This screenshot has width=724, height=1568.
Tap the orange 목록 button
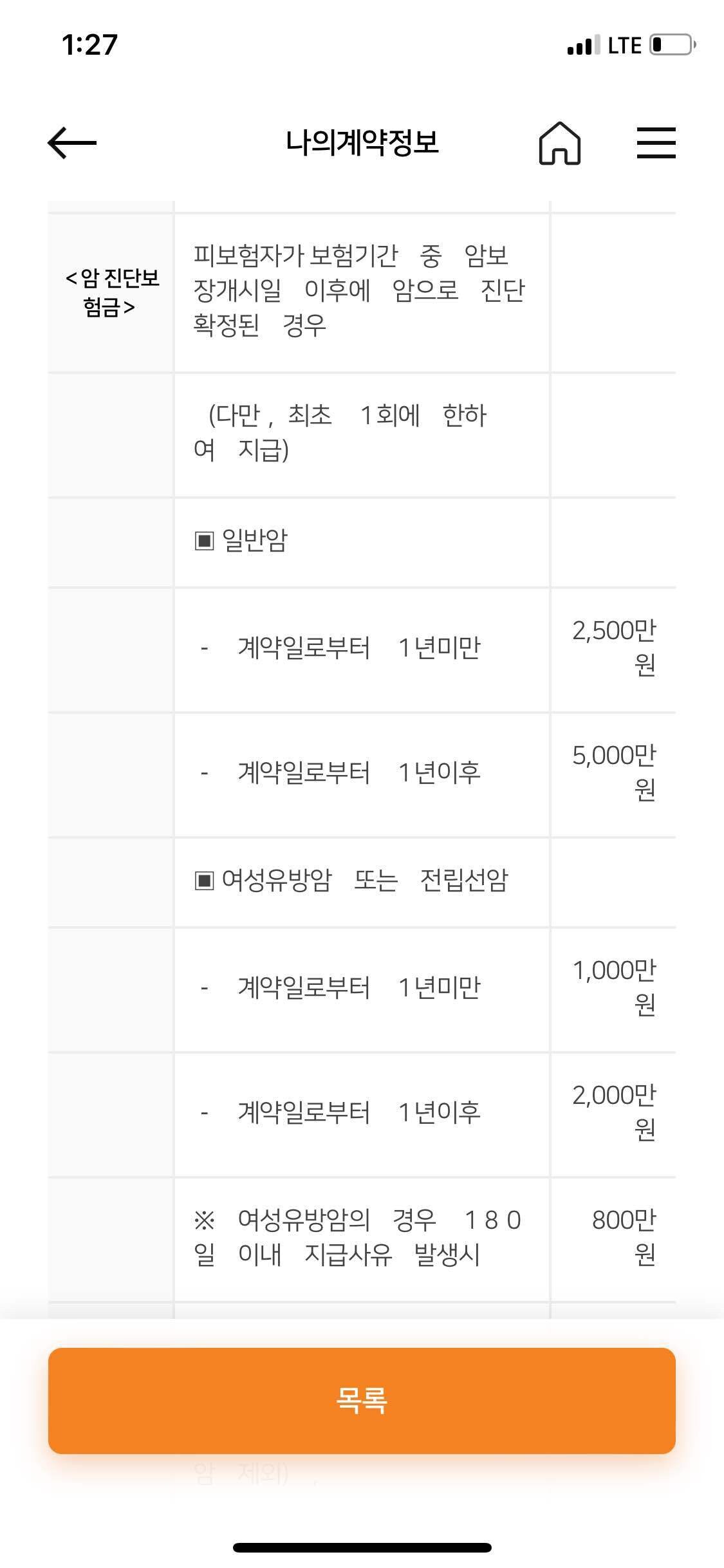click(x=362, y=1400)
